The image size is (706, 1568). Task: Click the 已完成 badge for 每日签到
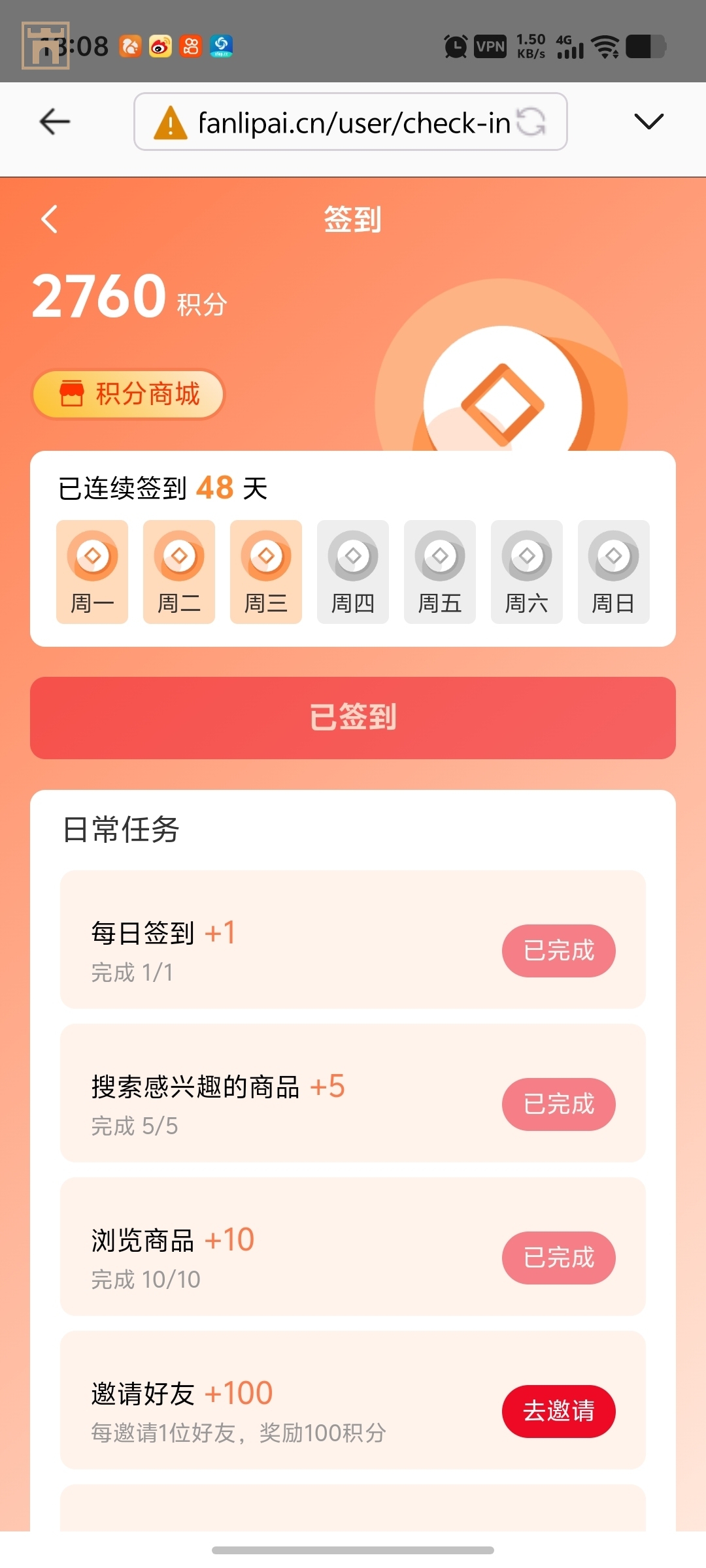coord(558,951)
